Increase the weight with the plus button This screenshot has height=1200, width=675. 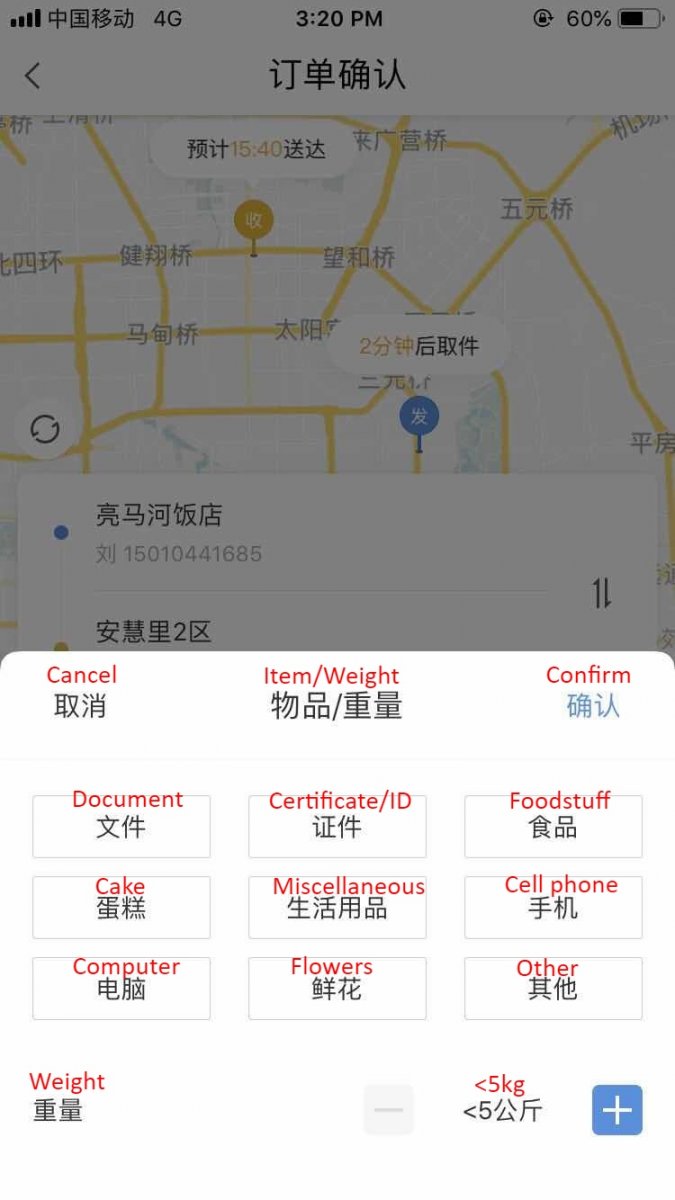pyautogui.click(x=617, y=1110)
